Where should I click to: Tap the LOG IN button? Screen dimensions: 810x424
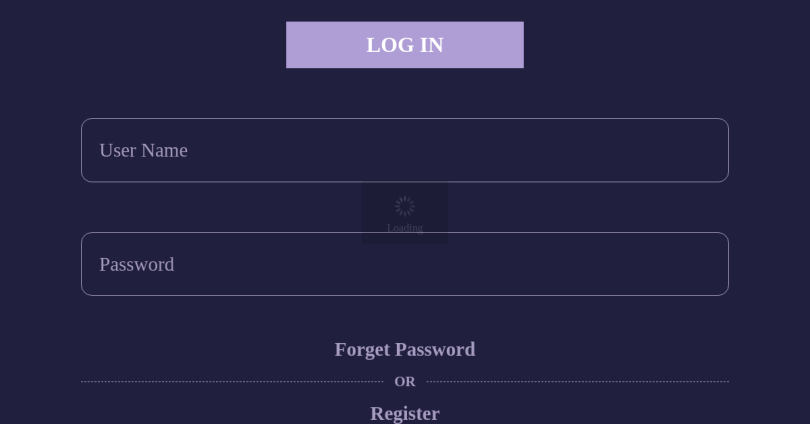click(404, 45)
